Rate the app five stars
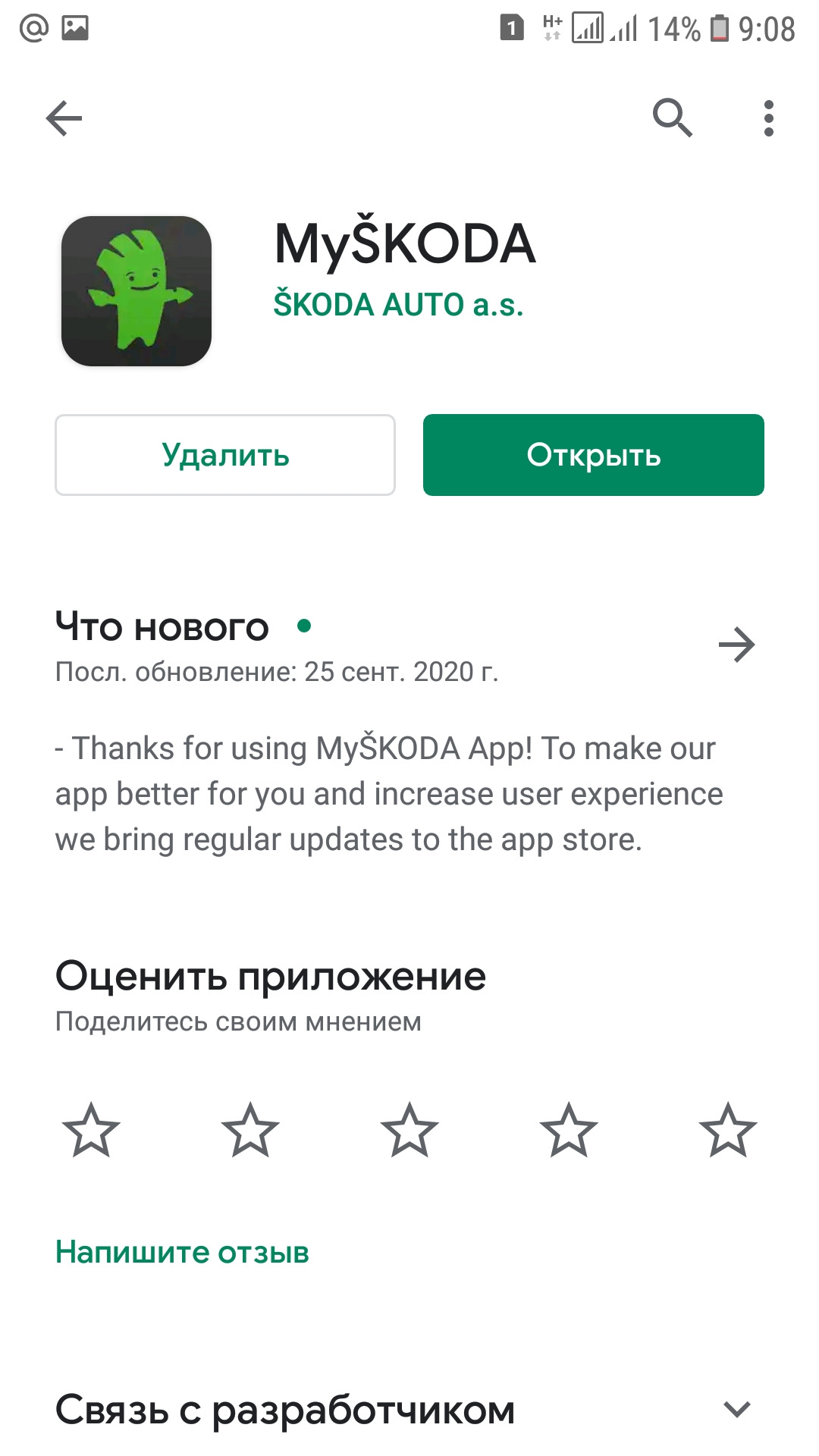The image size is (819, 1456). [728, 1131]
